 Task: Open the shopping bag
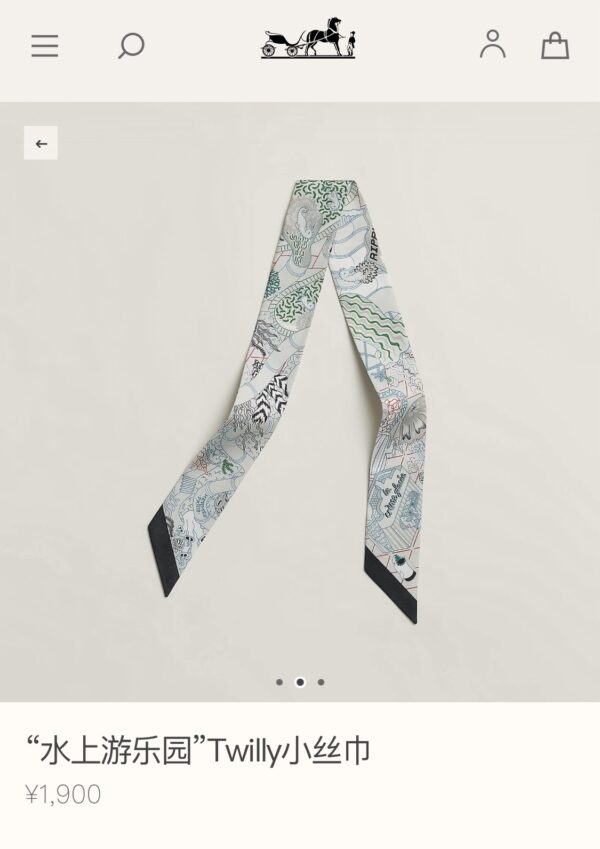pyautogui.click(x=555, y=45)
